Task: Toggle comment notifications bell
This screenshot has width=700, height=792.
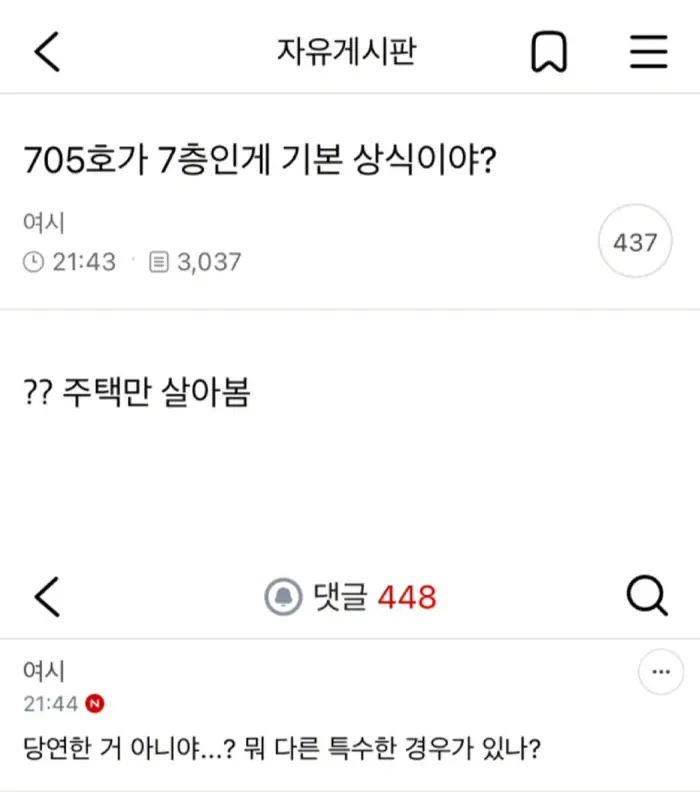Action: pyautogui.click(x=283, y=597)
